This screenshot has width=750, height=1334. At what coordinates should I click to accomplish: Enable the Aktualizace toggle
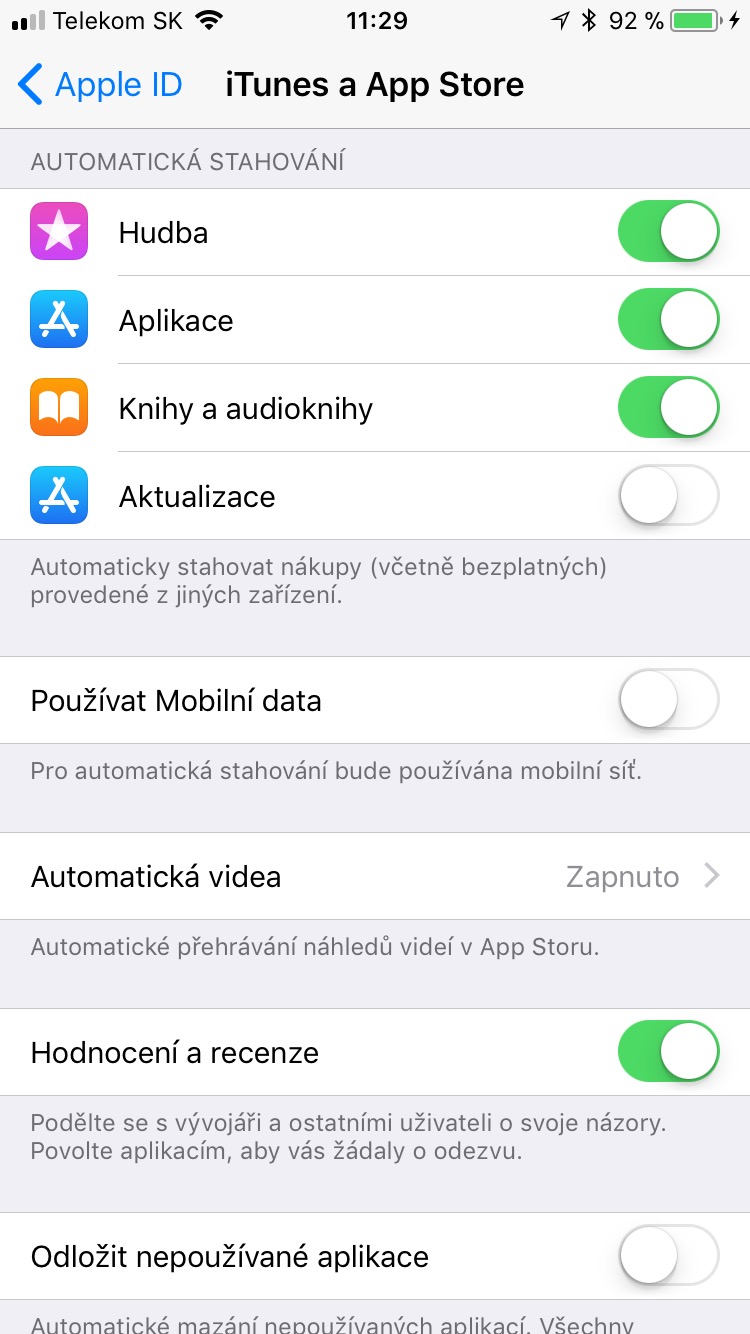click(x=667, y=495)
